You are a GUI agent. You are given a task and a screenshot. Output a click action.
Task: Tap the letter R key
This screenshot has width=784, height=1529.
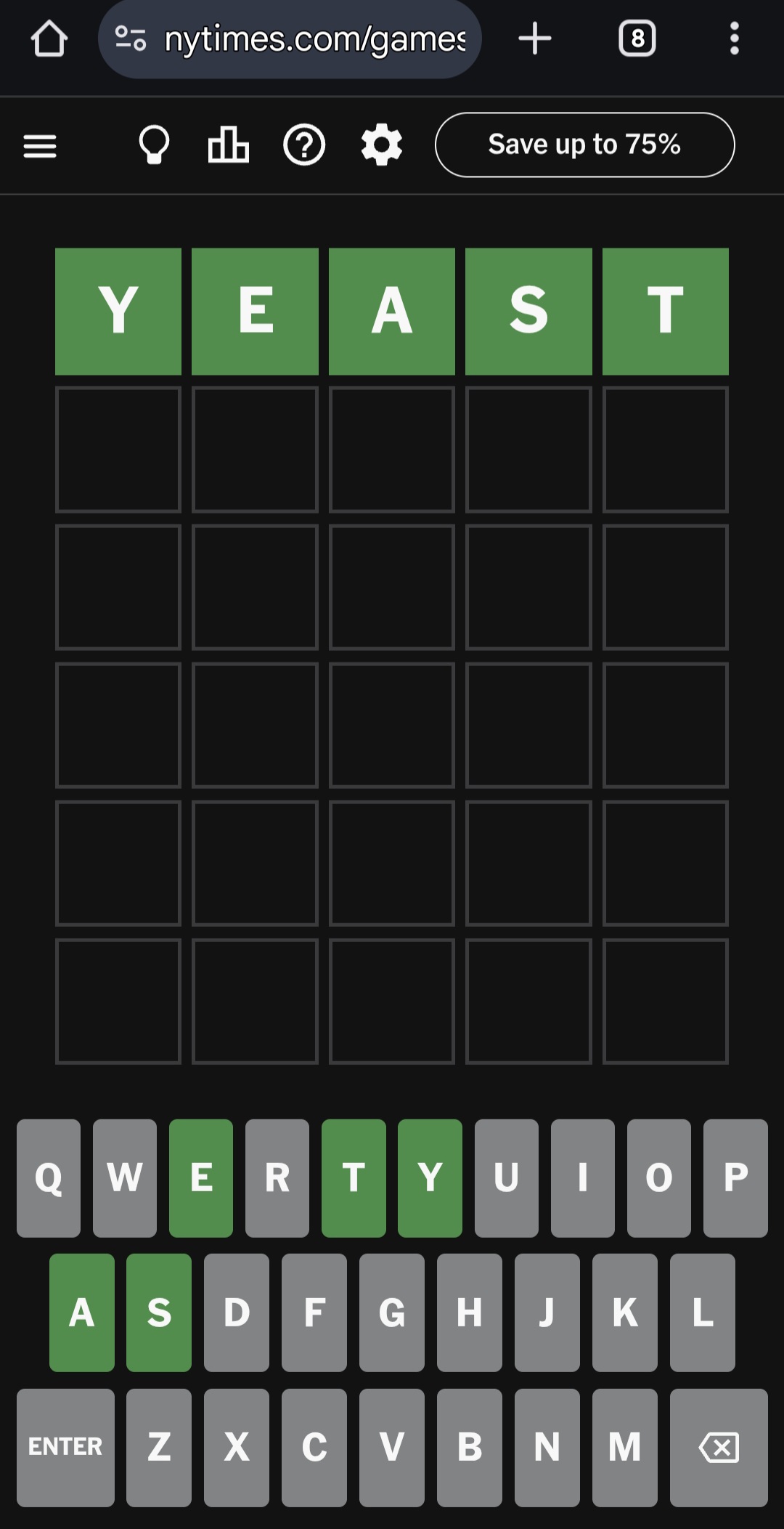click(277, 1177)
